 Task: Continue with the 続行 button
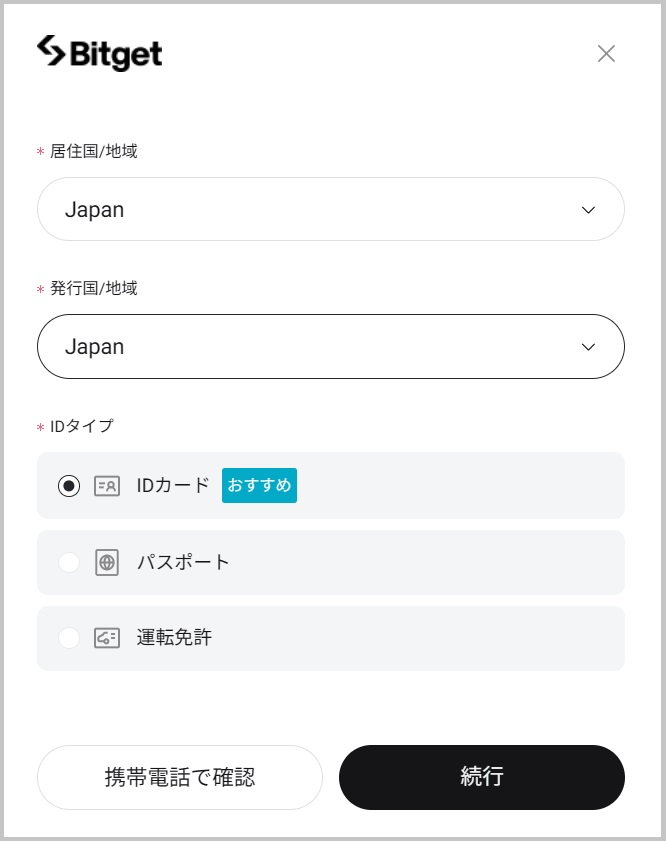click(481, 777)
